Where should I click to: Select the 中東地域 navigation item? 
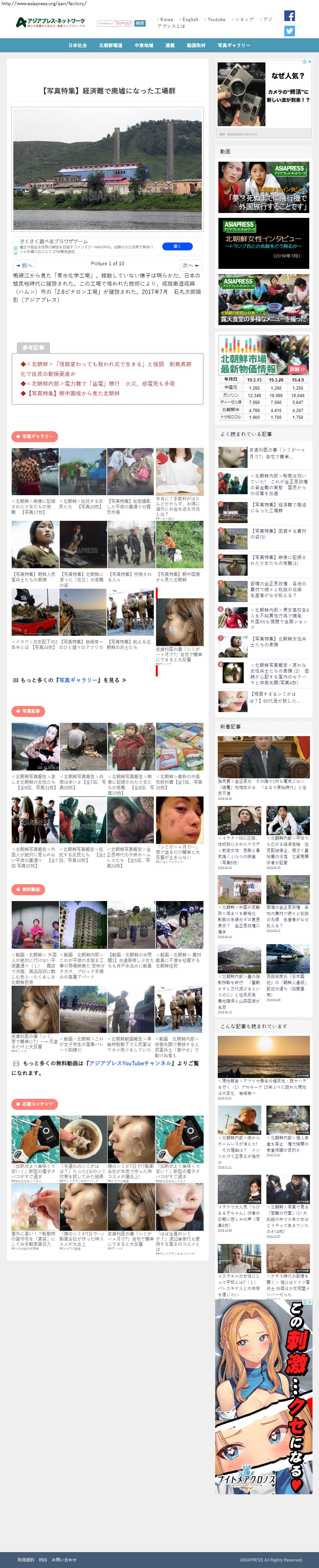pos(144,46)
